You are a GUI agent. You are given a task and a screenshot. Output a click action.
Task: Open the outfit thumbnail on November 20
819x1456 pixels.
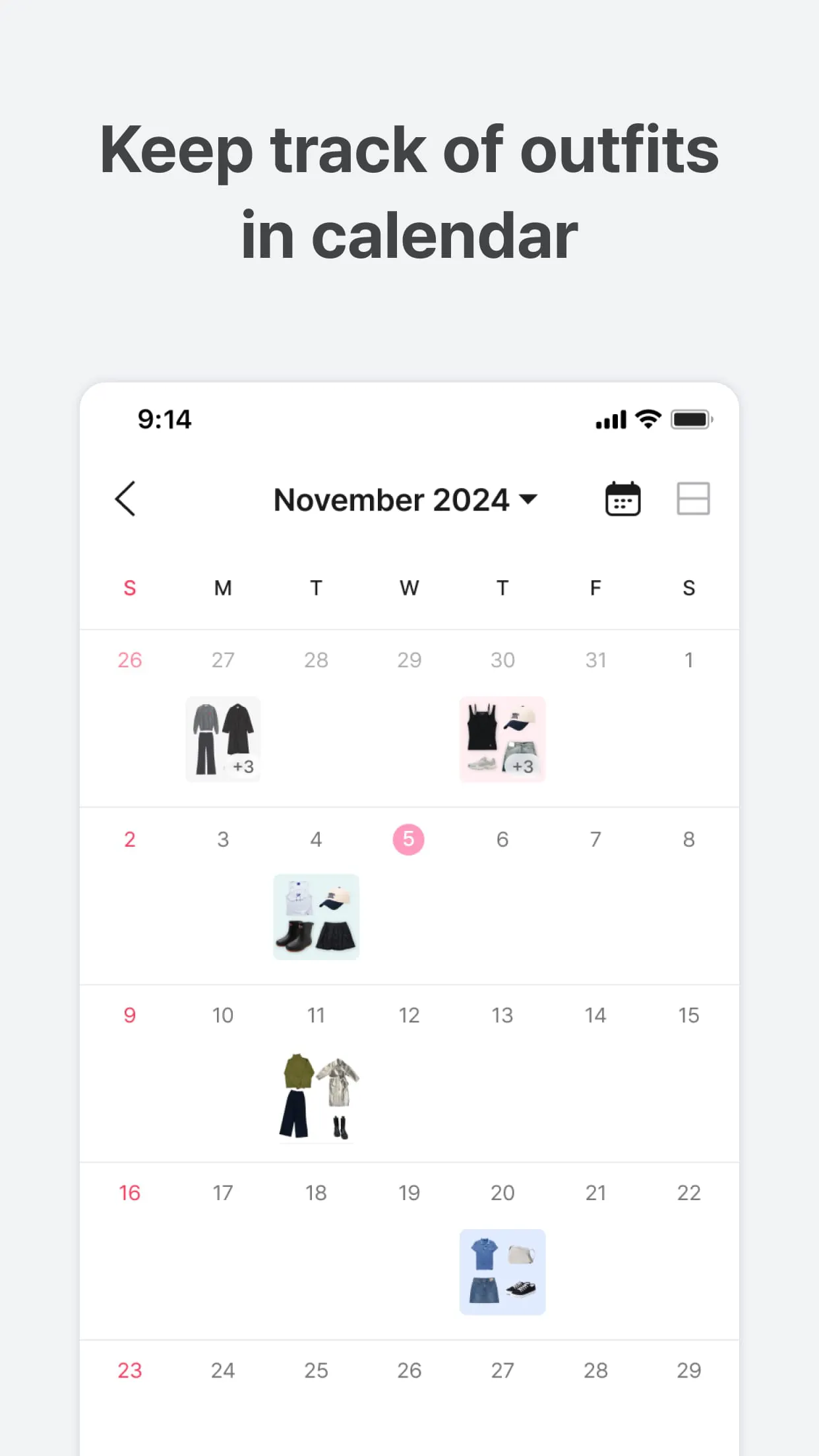pos(502,1271)
